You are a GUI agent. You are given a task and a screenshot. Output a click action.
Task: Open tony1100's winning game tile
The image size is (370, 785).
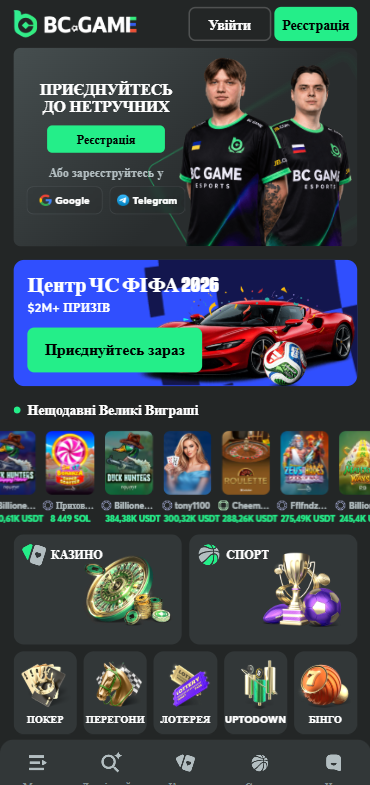(187, 463)
